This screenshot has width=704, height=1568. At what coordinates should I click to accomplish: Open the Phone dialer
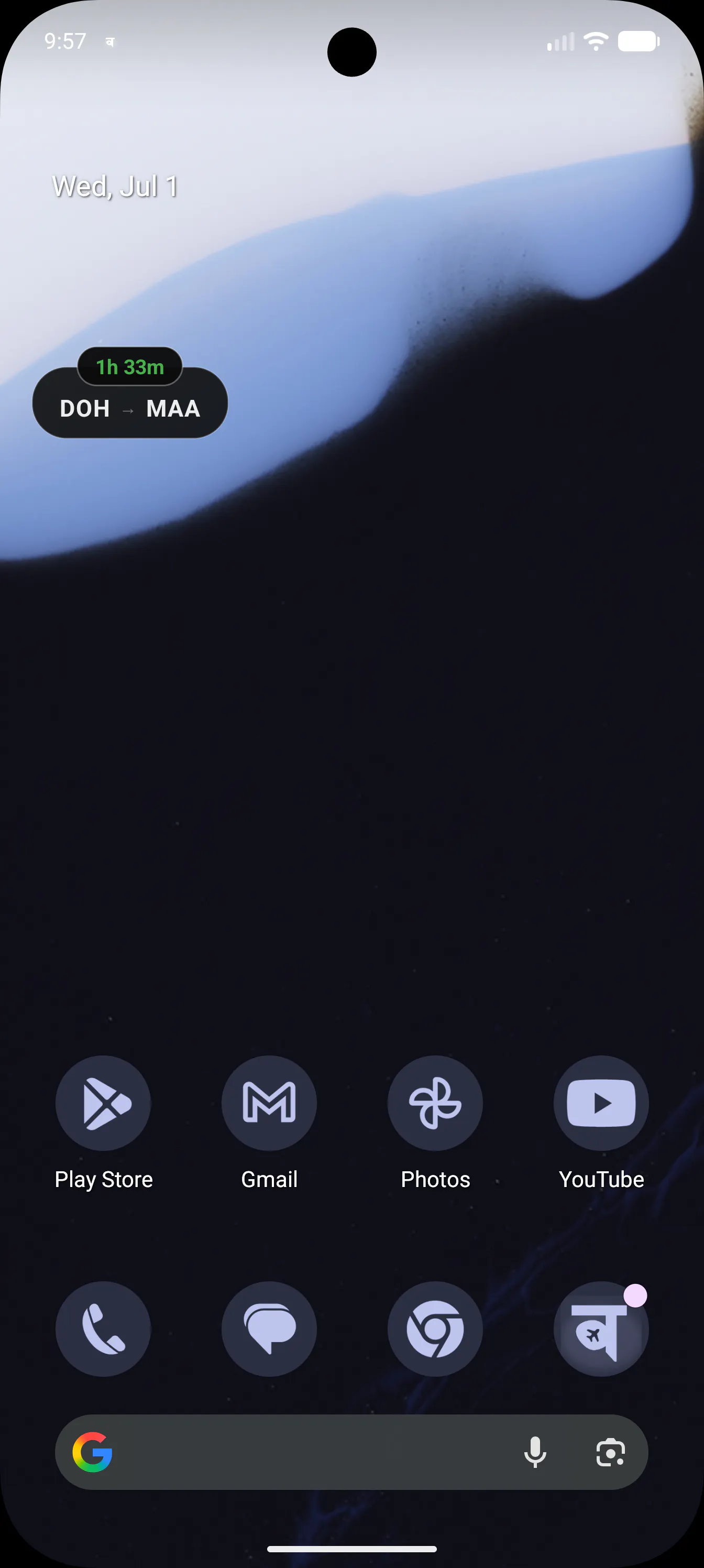tap(103, 1329)
